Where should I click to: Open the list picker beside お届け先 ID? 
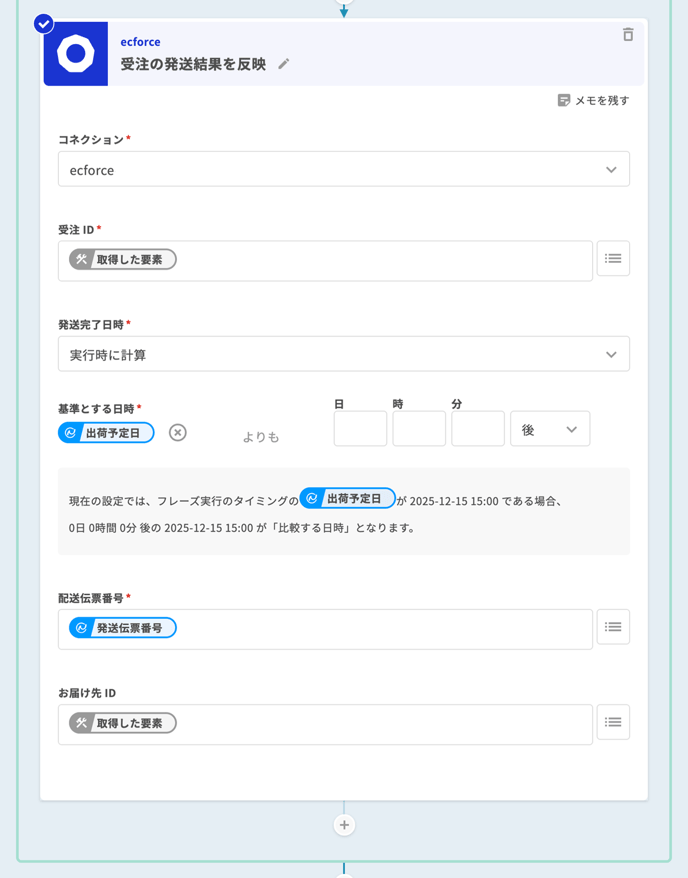point(613,722)
